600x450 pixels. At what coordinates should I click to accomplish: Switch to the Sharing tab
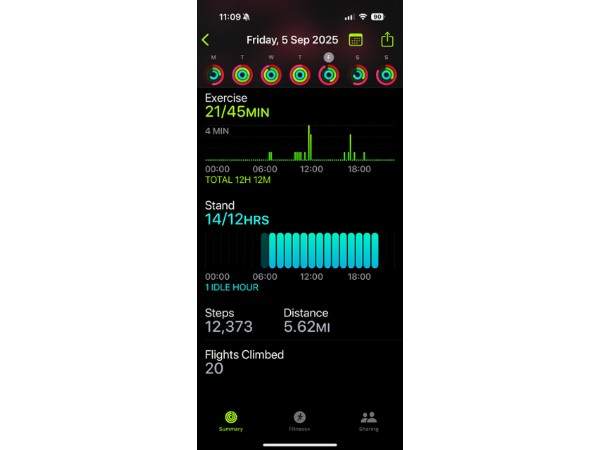pos(368,420)
